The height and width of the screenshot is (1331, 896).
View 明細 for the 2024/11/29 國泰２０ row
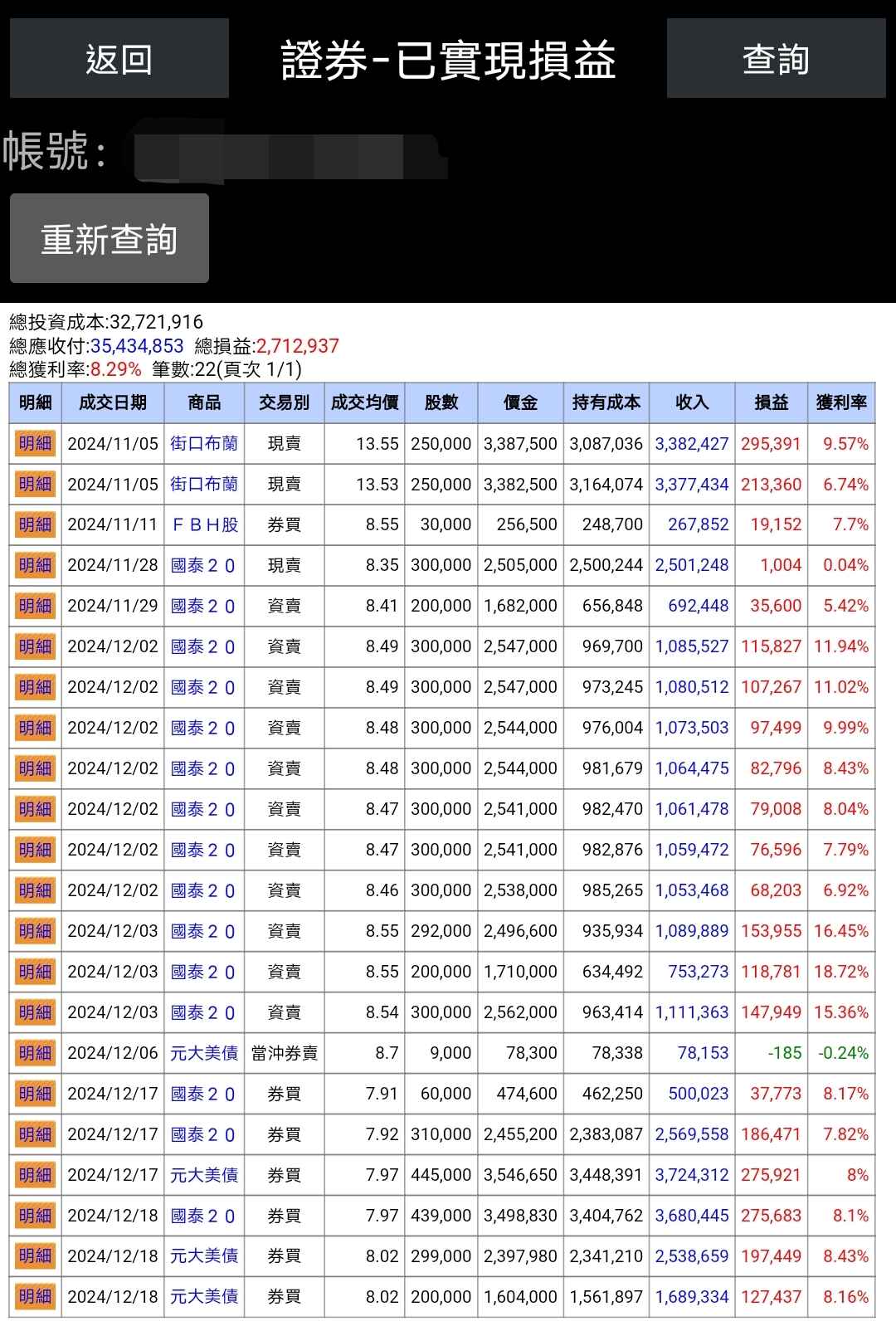35,606
